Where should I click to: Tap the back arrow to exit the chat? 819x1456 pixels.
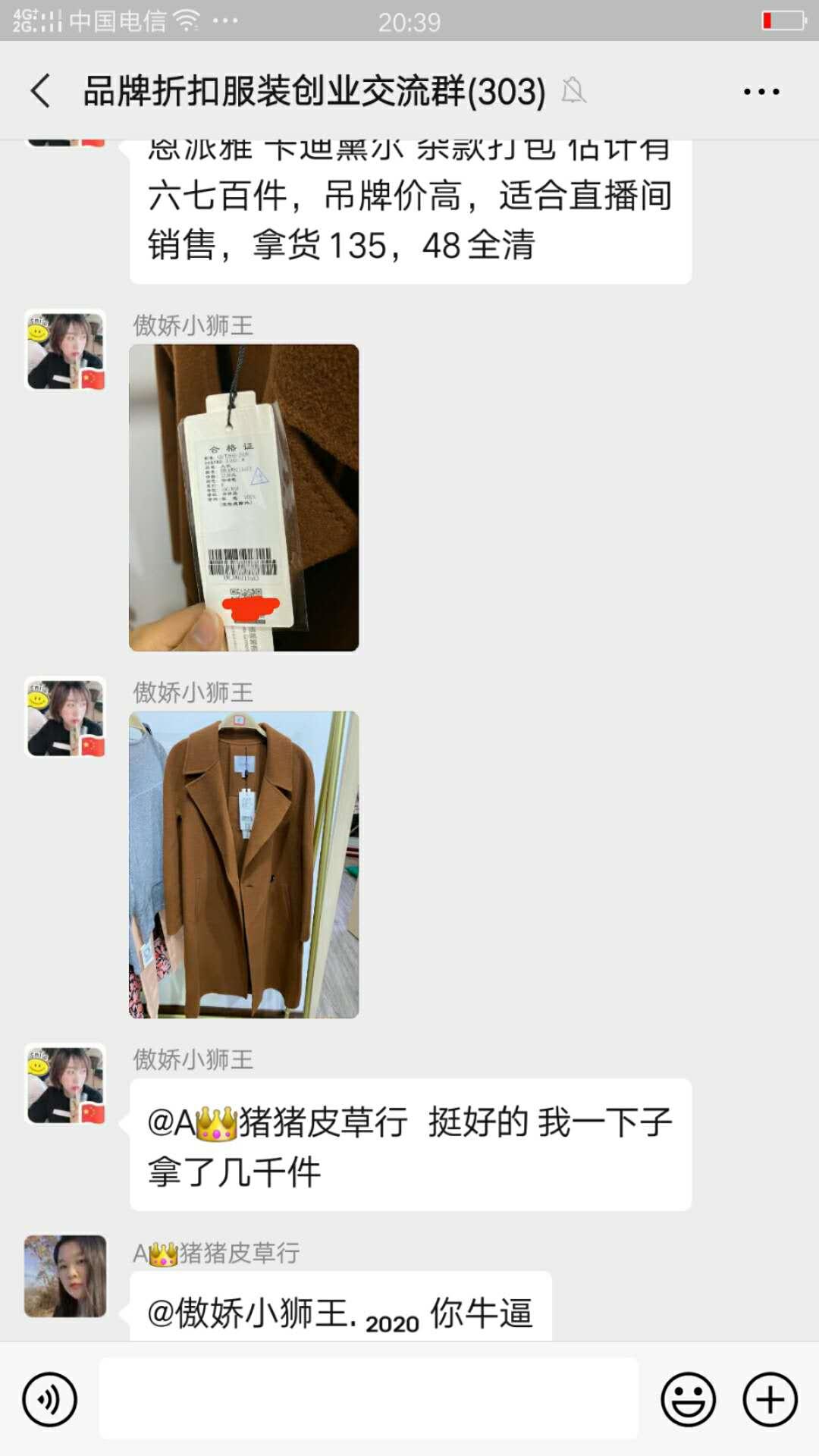(39, 89)
